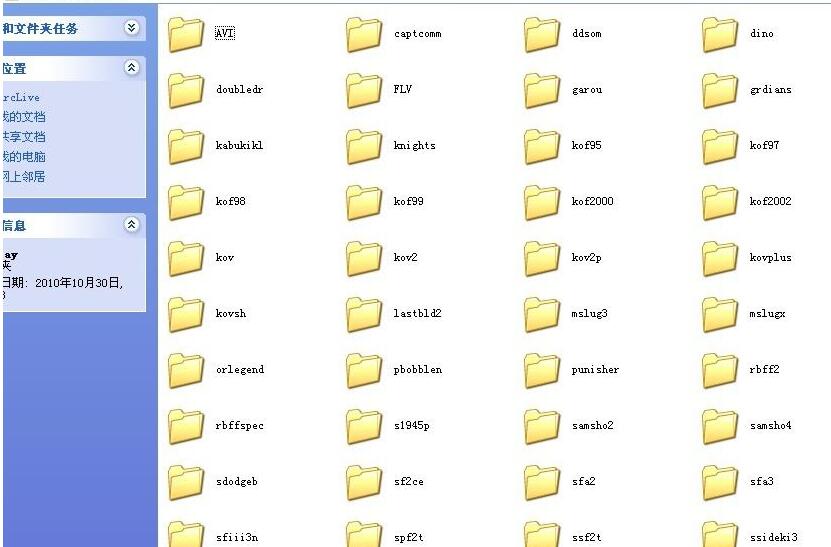Open the FLV folder
This screenshot has width=831, height=547.
pyautogui.click(x=365, y=90)
